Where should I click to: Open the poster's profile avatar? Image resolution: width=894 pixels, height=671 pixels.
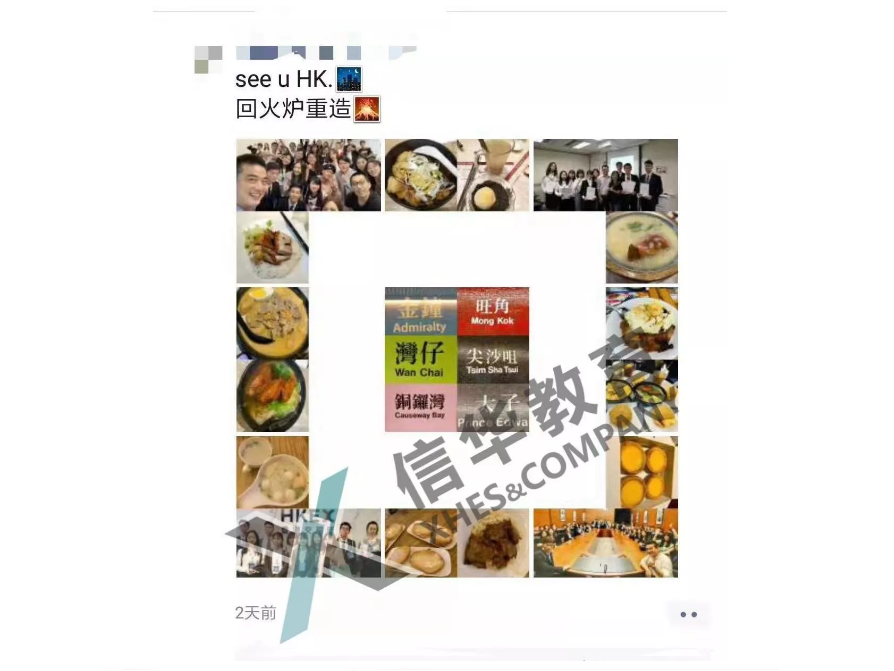208,59
